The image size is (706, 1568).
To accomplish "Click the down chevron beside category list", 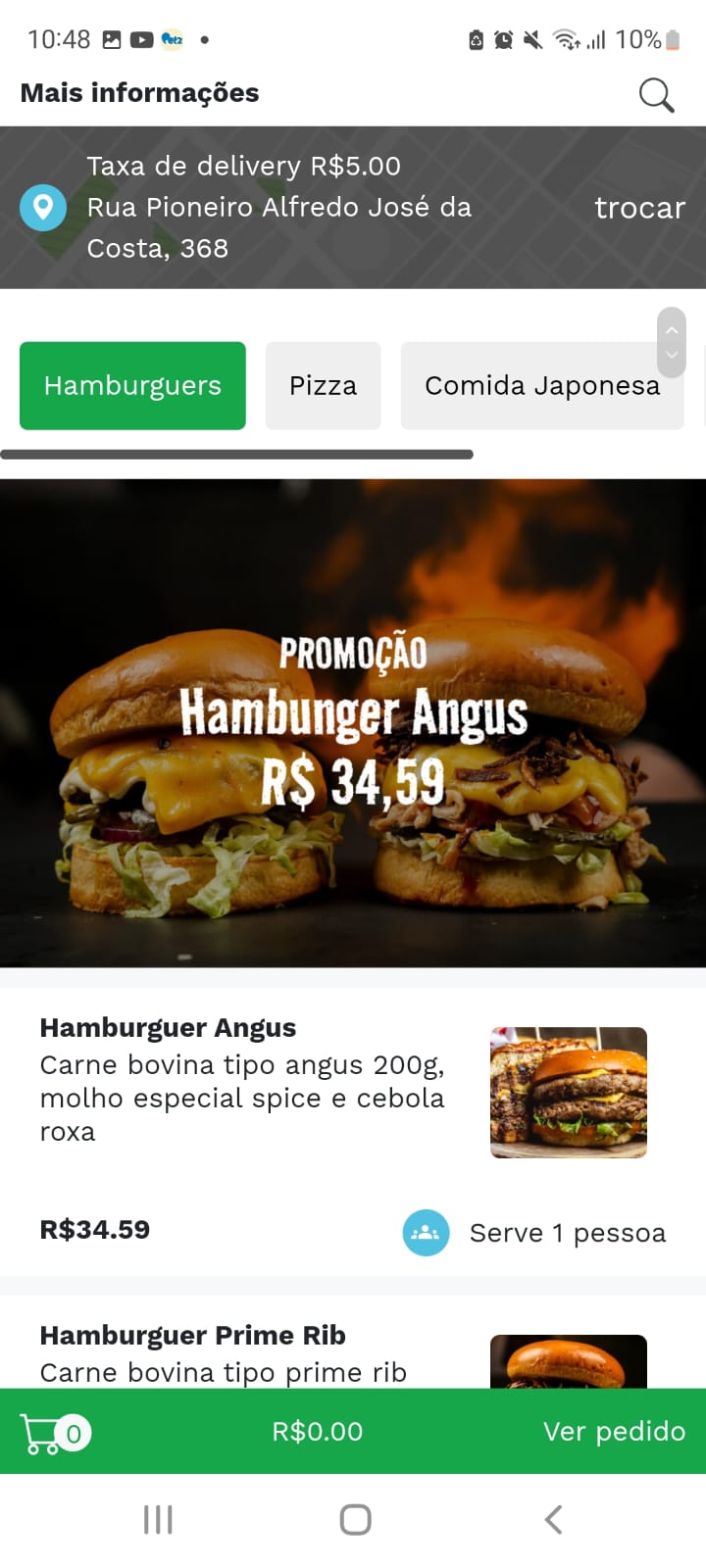I will [x=672, y=356].
